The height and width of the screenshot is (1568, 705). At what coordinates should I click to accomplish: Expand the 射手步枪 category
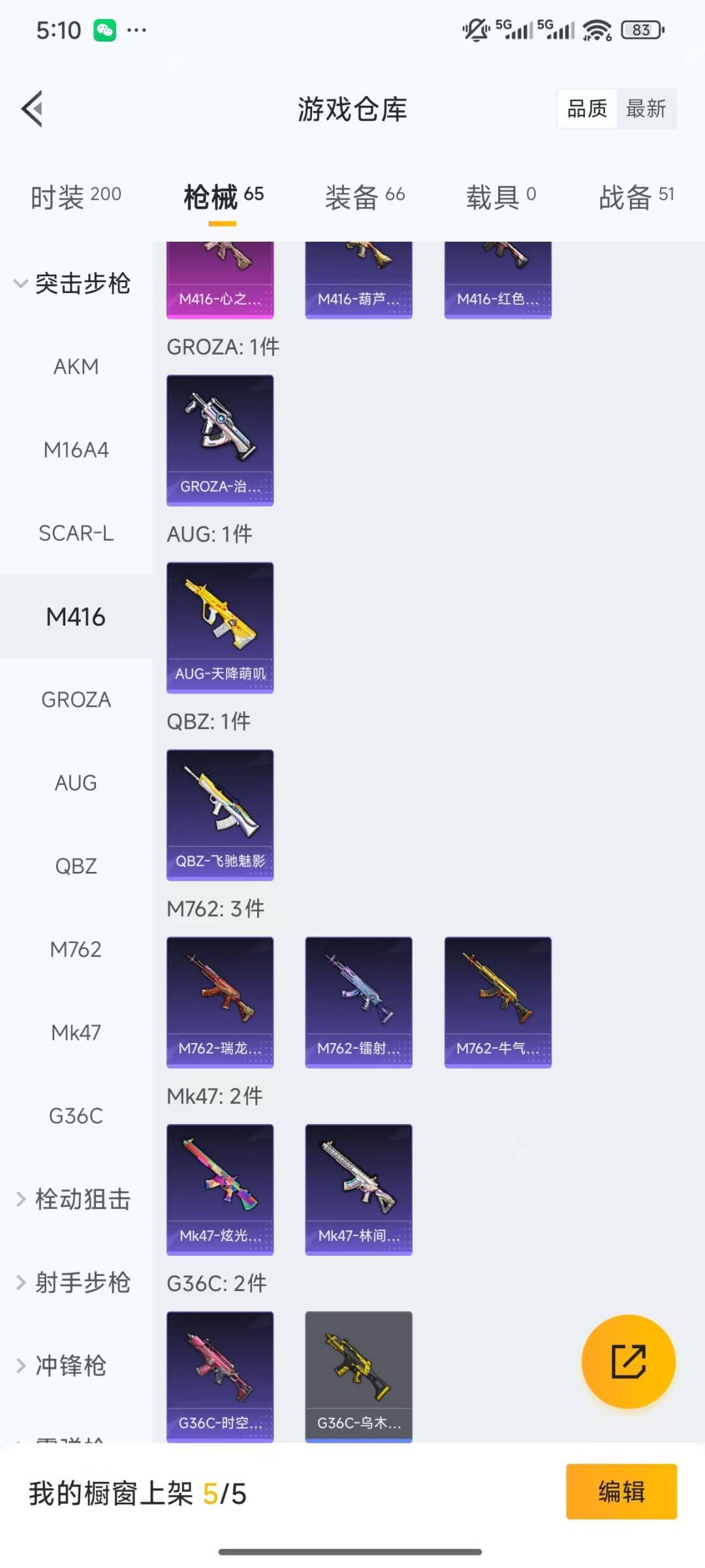(73, 1282)
